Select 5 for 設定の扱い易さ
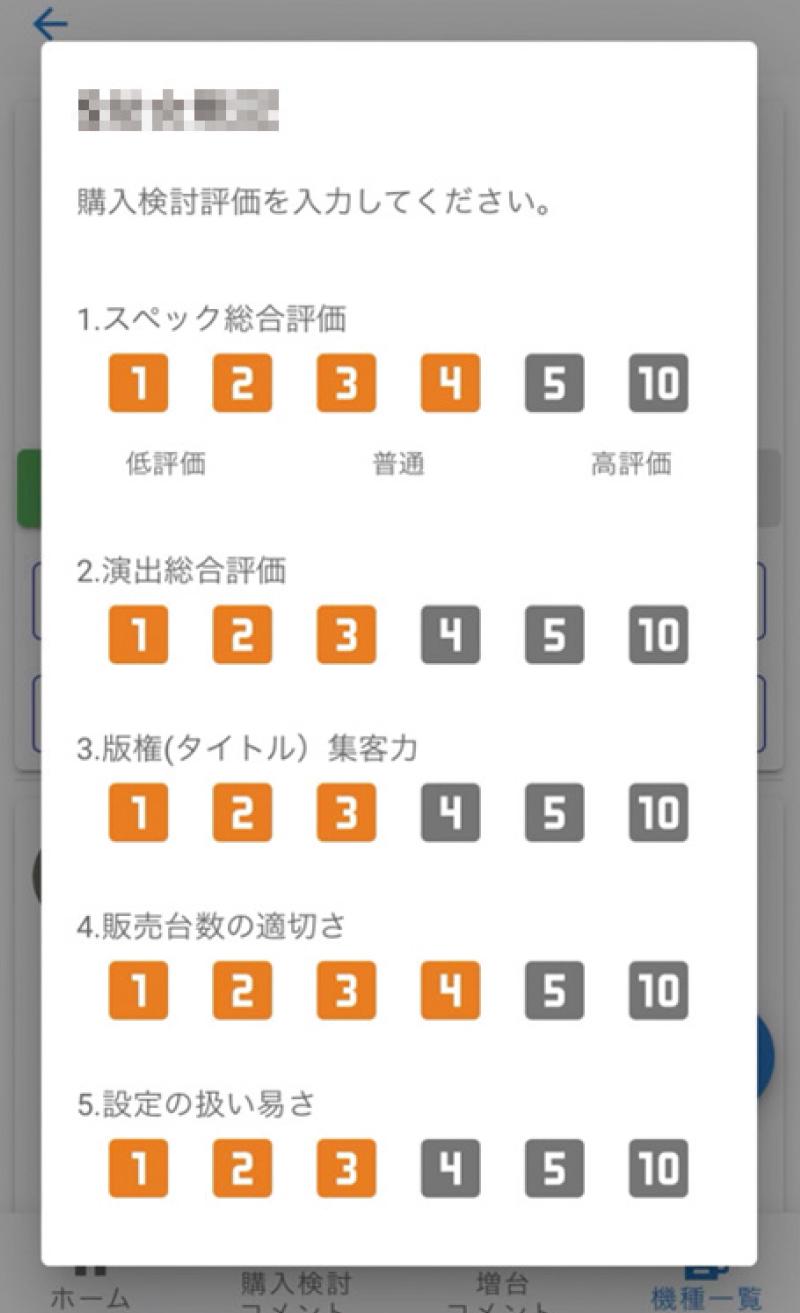This screenshot has height=1313, width=800. (x=554, y=1168)
